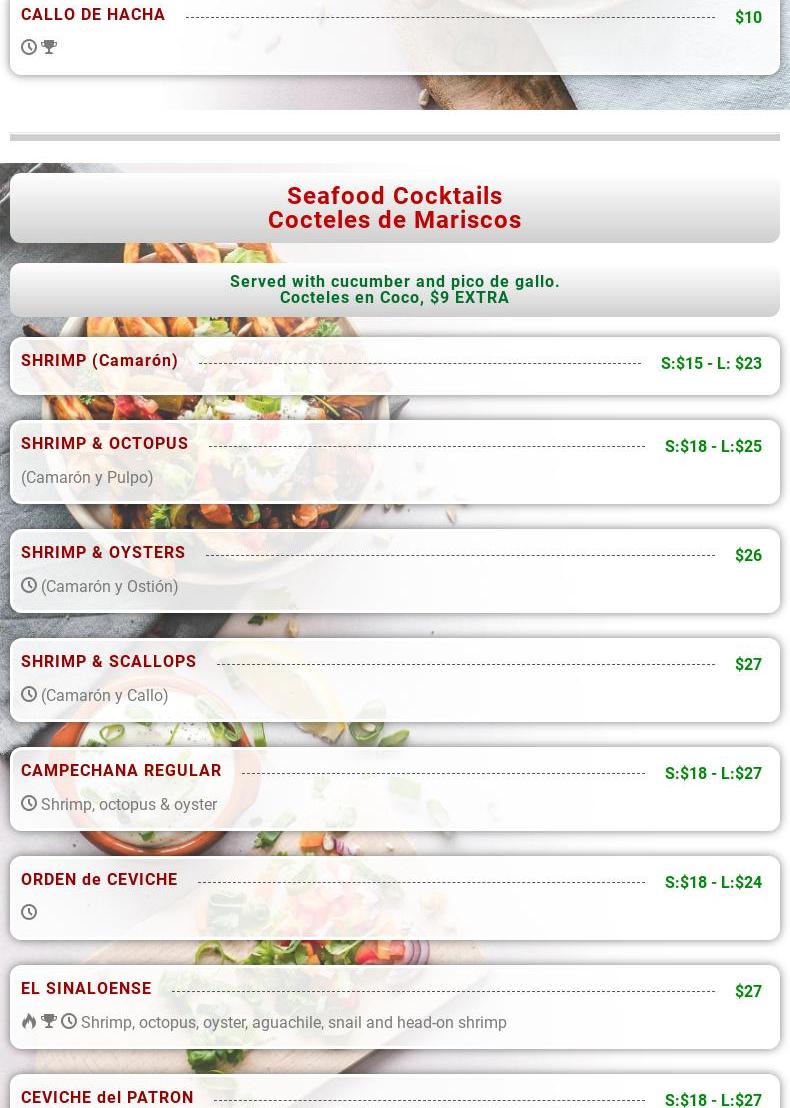Open the Callo de Hacha item
The image size is (790, 1108).
[x=93, y=15]
